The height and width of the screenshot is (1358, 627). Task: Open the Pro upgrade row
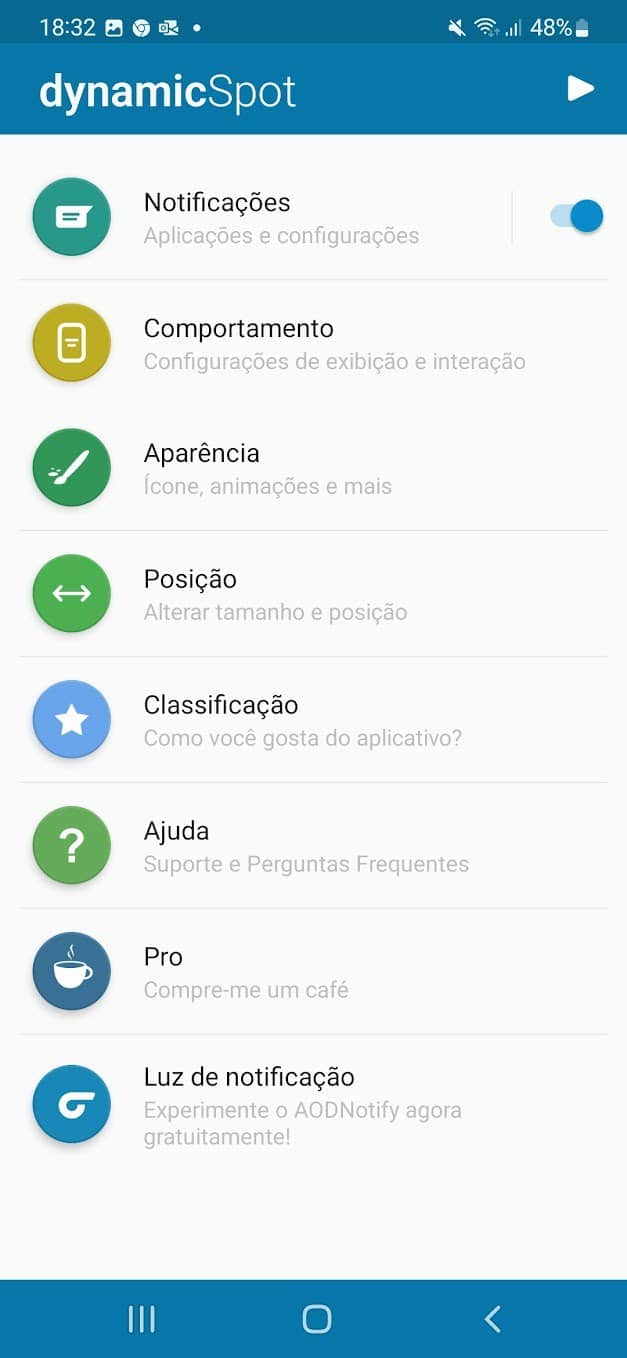click(x=313, y=972)
